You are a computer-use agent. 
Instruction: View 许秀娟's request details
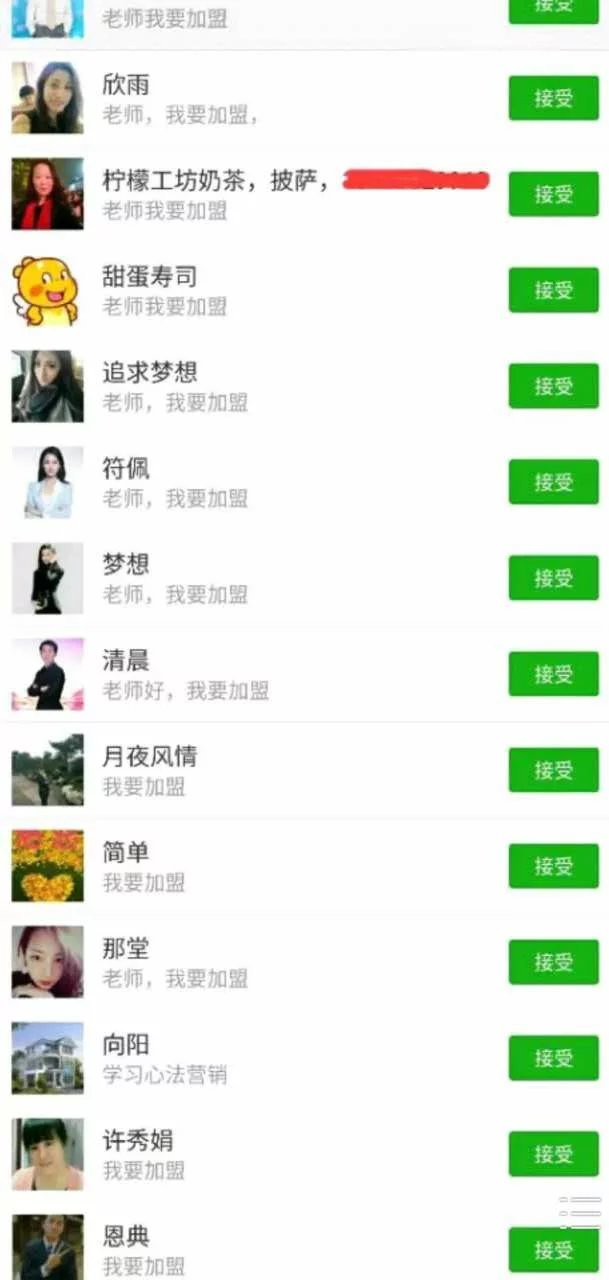250,1154
